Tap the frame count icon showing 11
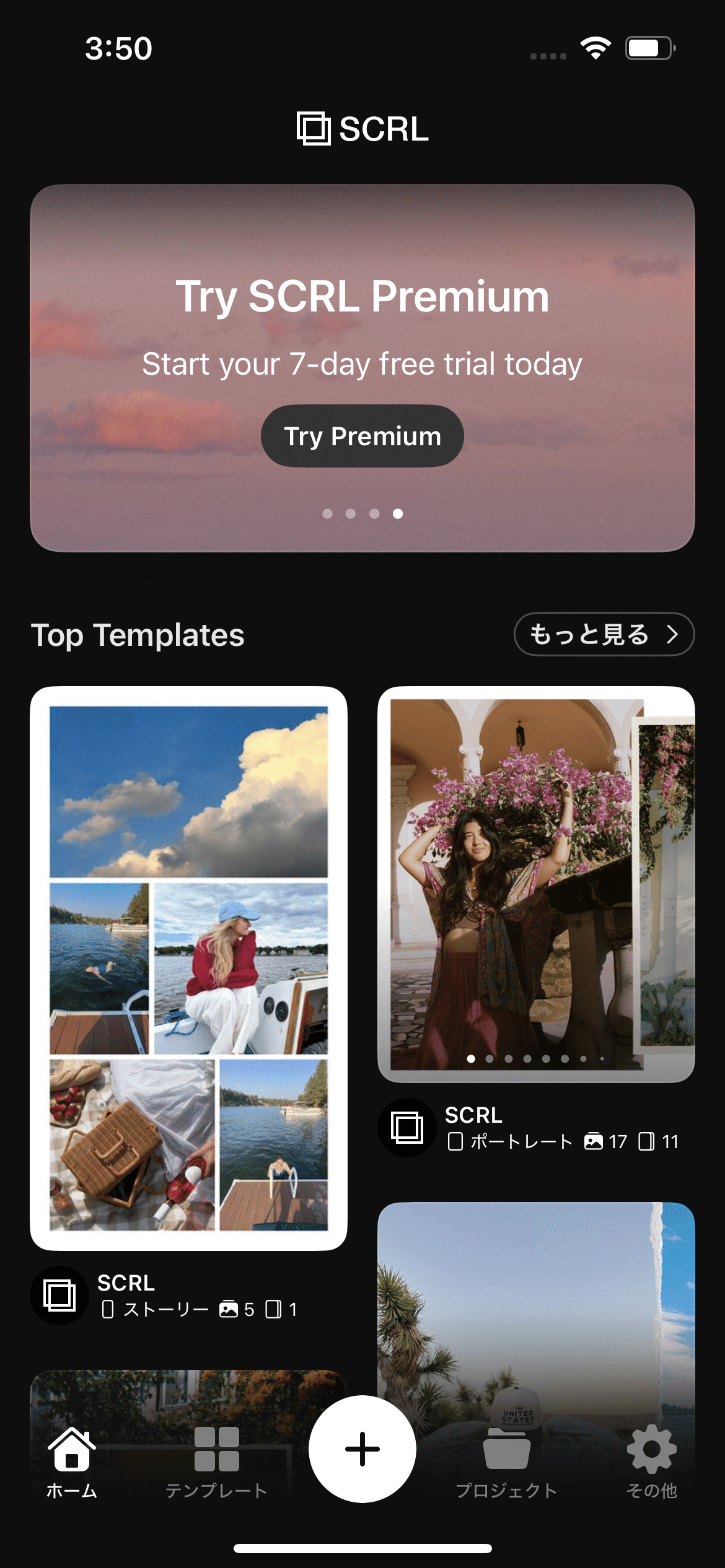Viewport: 725px width, 1568px height. [646, 1141]
